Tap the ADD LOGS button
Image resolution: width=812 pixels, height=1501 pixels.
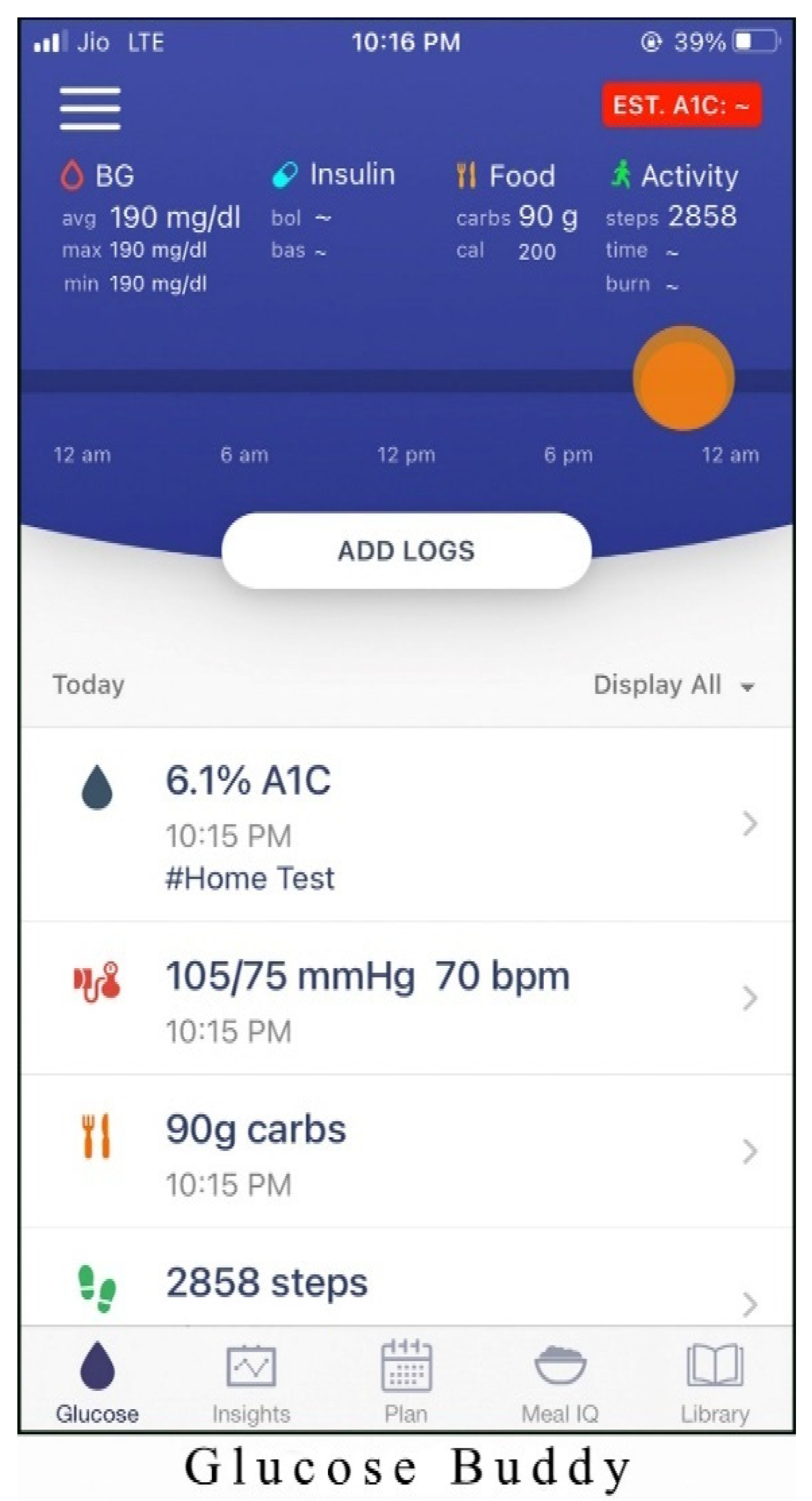click(406, 550)
